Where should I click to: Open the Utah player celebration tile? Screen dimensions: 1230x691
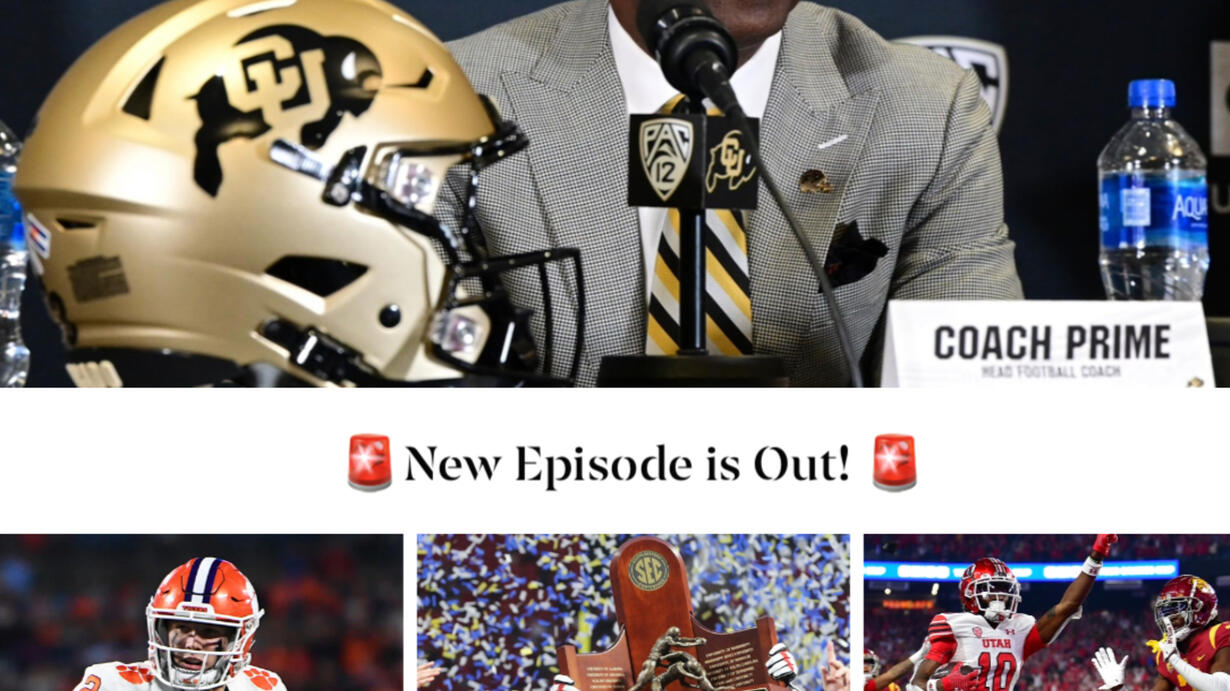point(1046,612)
